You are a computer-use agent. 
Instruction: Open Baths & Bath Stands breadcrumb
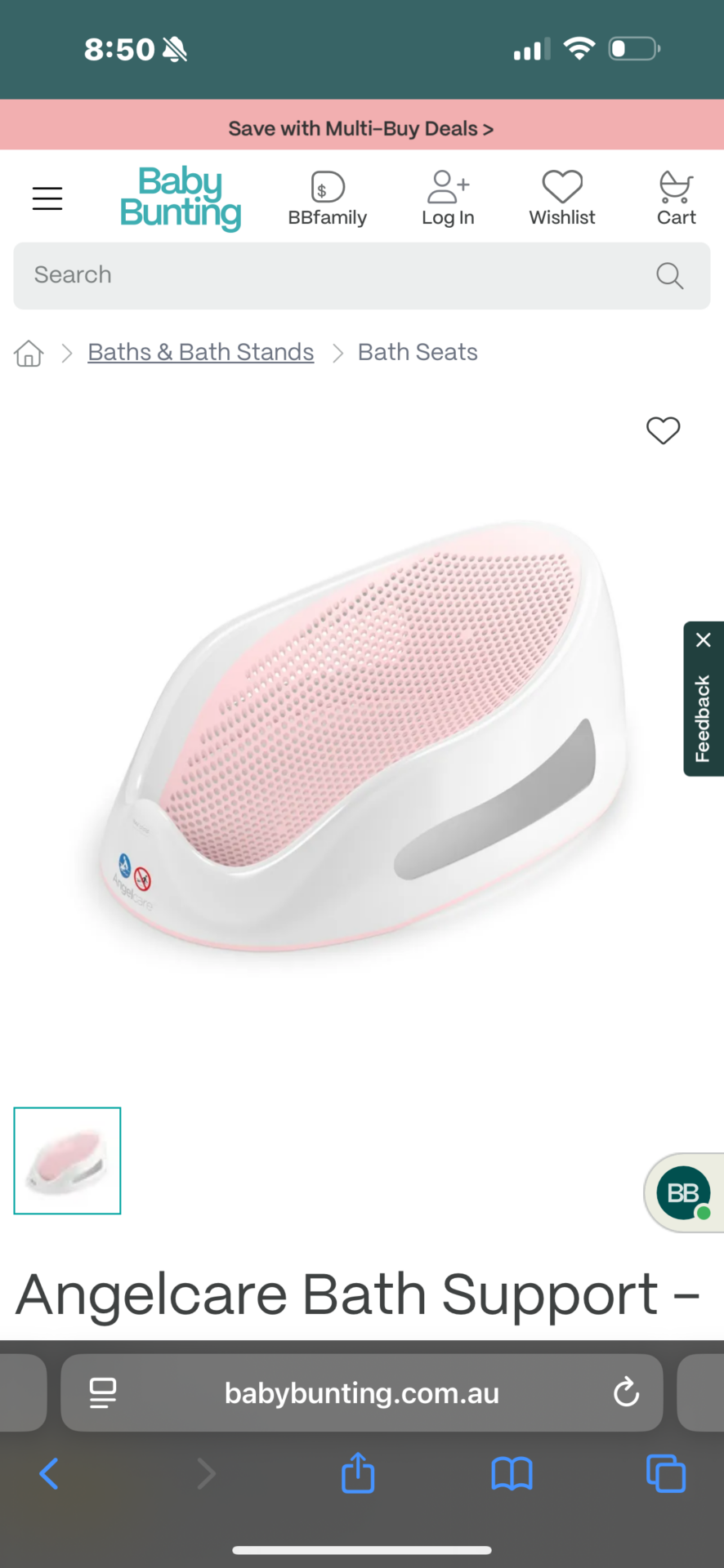pyautogui.click(x=201, y=352)
